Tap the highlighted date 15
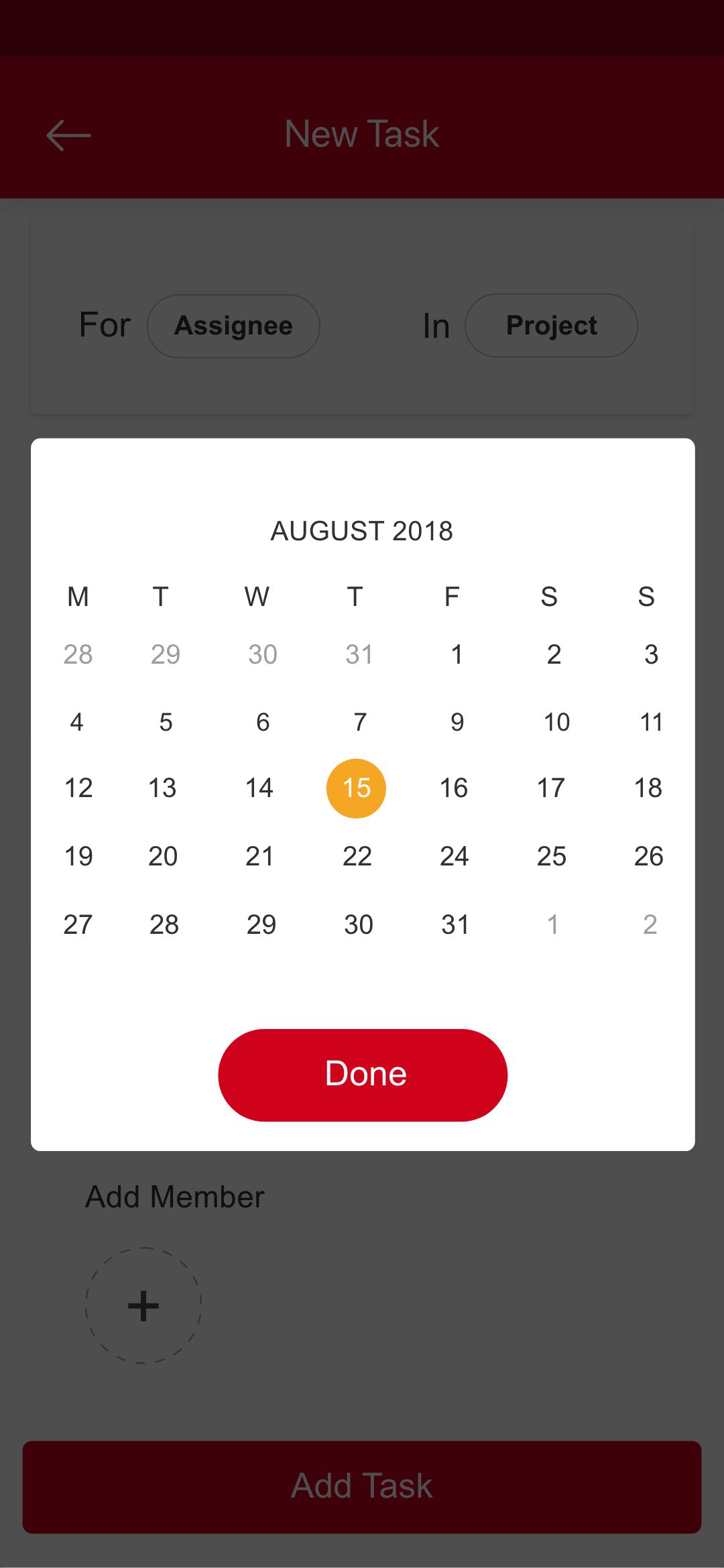 [x=356, y=788]
